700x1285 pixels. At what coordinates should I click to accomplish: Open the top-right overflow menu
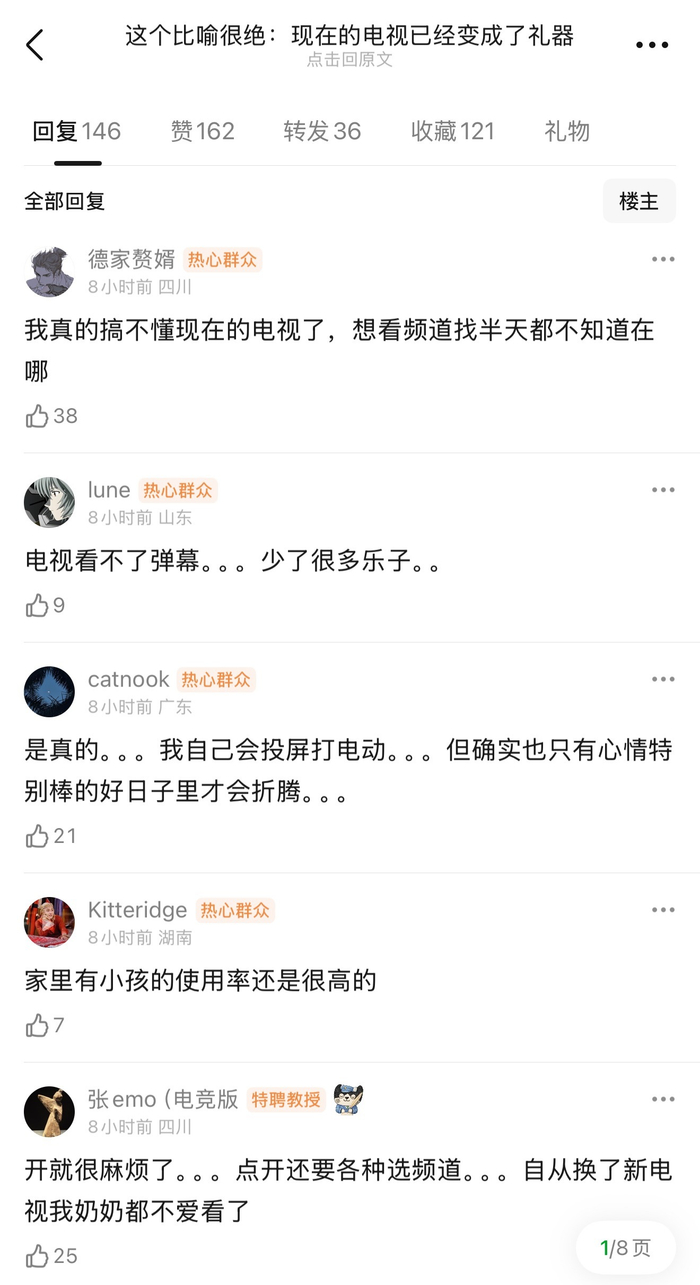point(652,45)
